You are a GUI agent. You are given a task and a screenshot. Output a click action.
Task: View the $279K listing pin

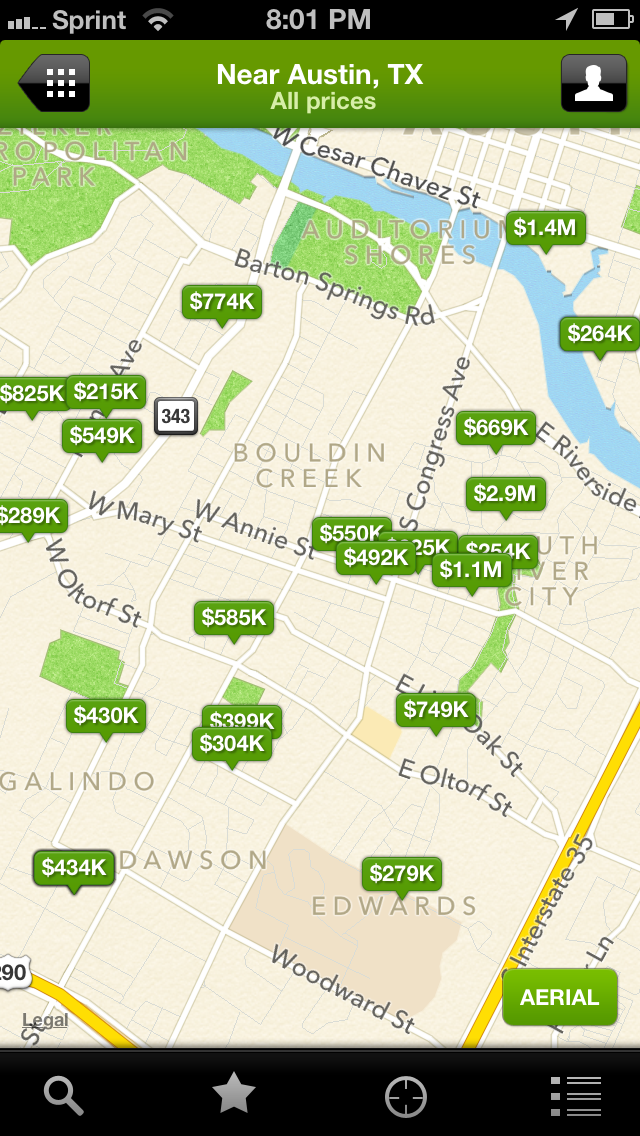(x=402, y=874)
